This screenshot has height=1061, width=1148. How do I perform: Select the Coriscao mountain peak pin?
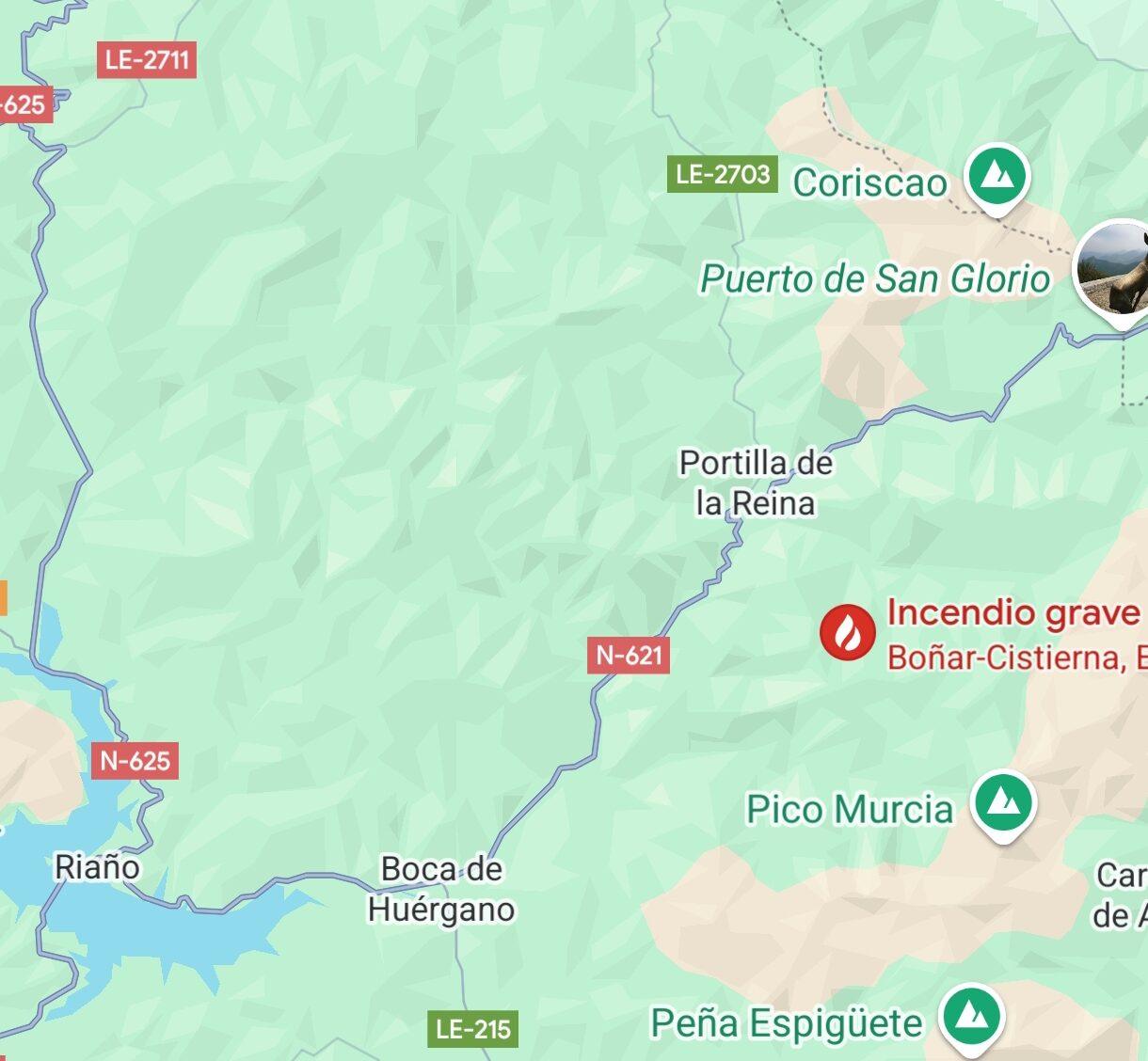998,176
